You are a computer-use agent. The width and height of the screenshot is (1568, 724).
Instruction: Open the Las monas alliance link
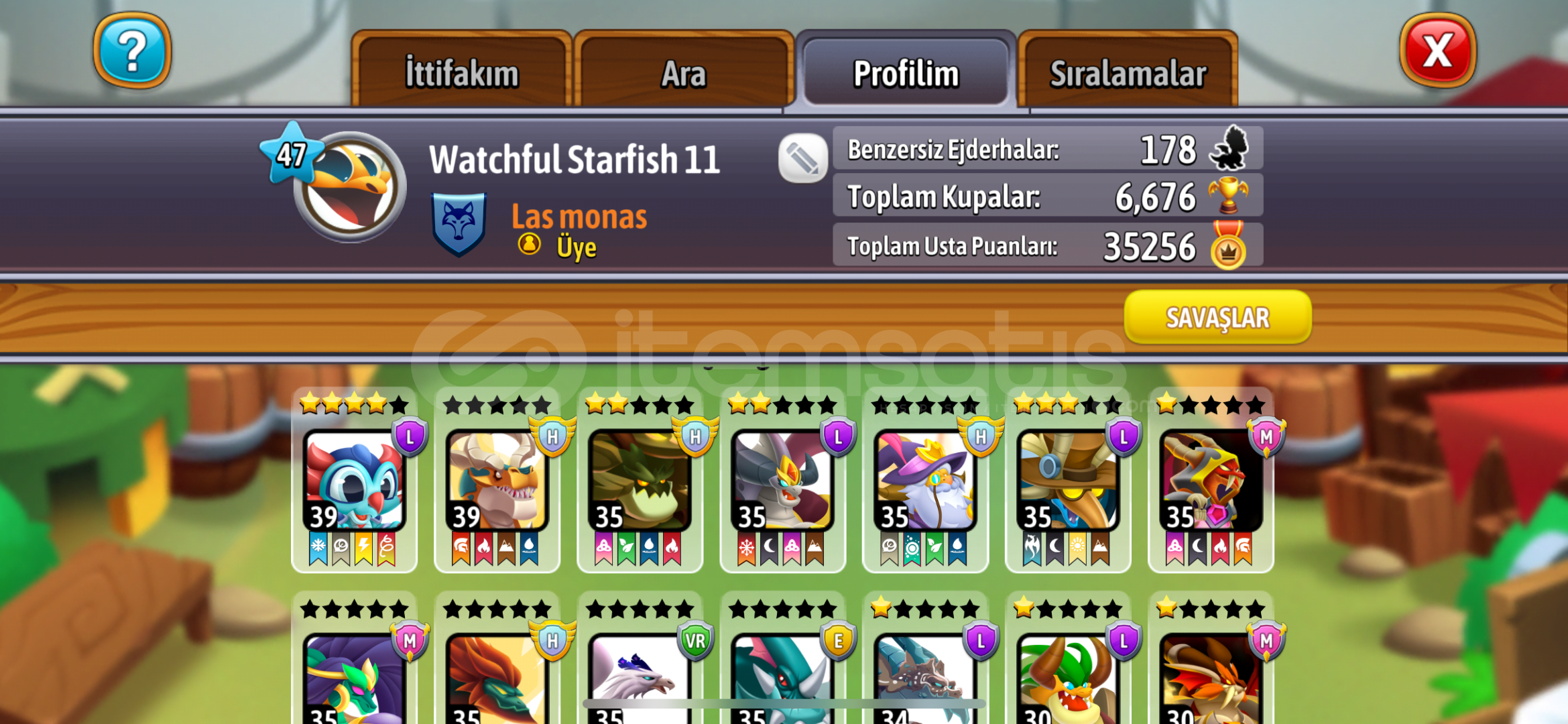click(x=579, y=217)
